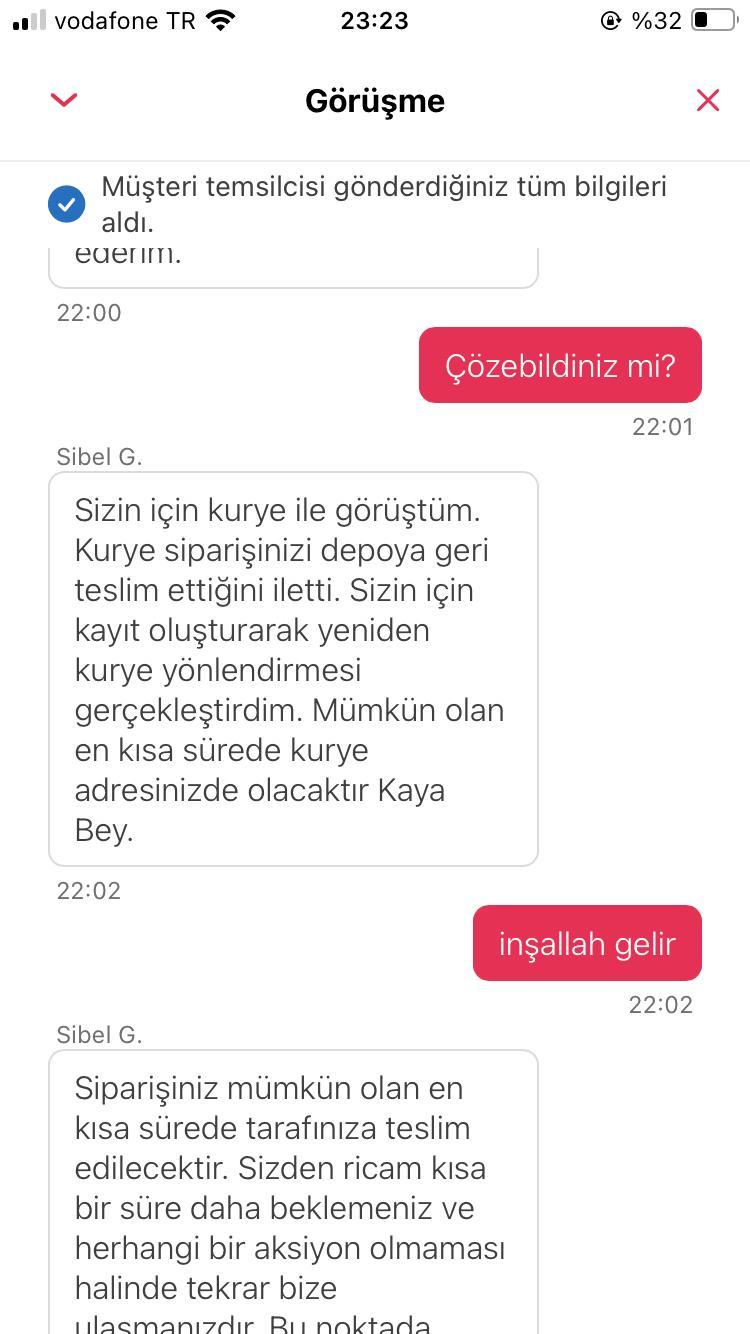Image resolution: width=750 pixels, height=1334 pixels.
Task: Close the Görüşme conversation
Action: coord(708,100)
